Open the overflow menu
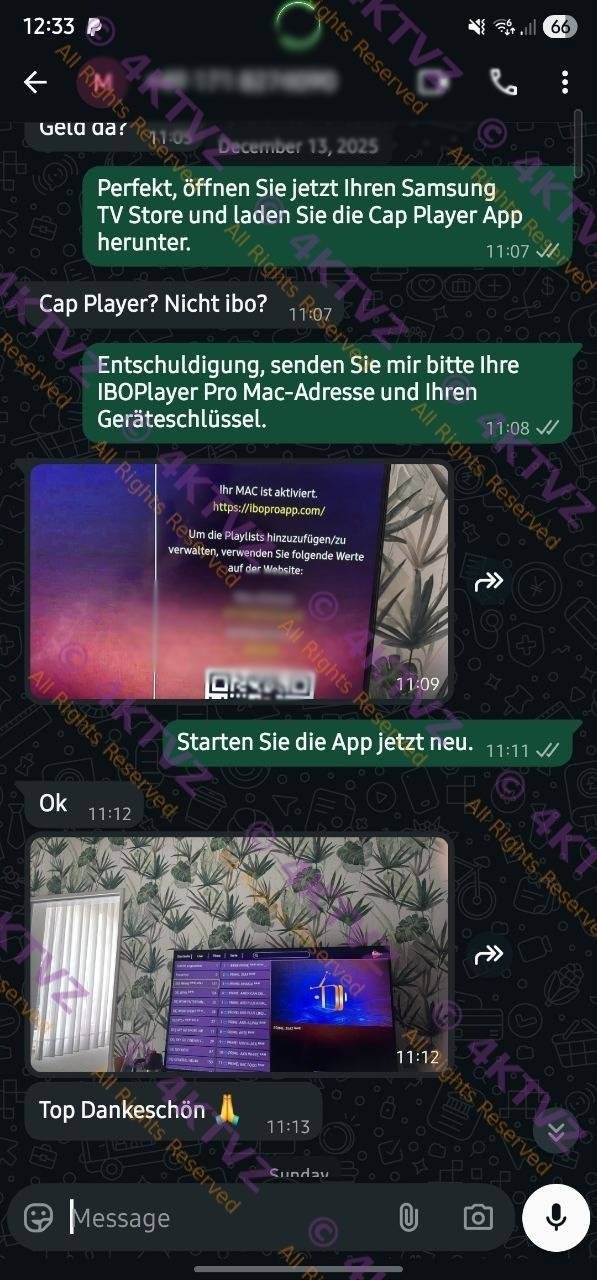This screenshot has width=597, height=1280. tap(565, 83)
